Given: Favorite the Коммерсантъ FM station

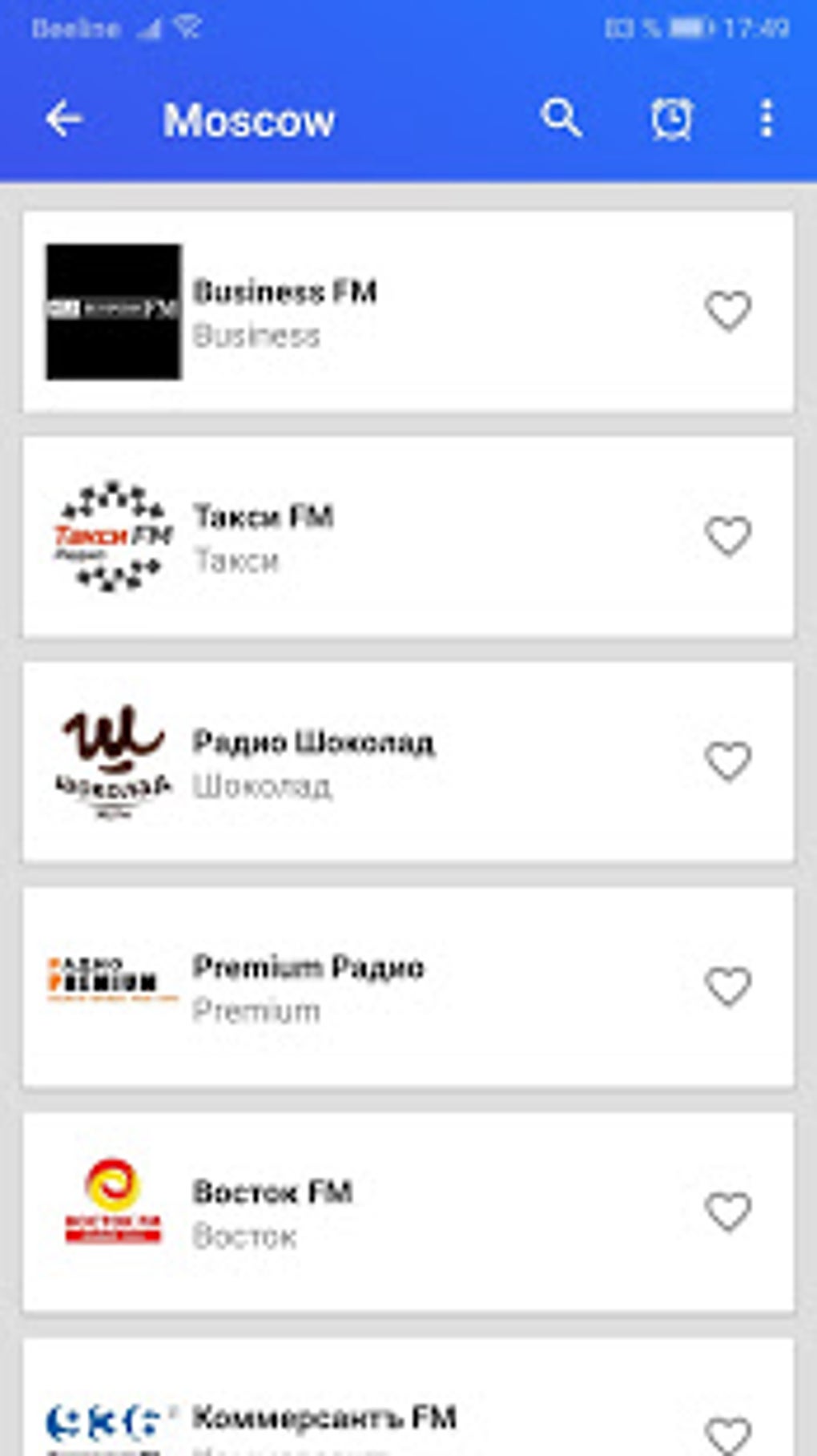Looking at the screenshot, I should pyautogui.click(x=728, y=1434).
